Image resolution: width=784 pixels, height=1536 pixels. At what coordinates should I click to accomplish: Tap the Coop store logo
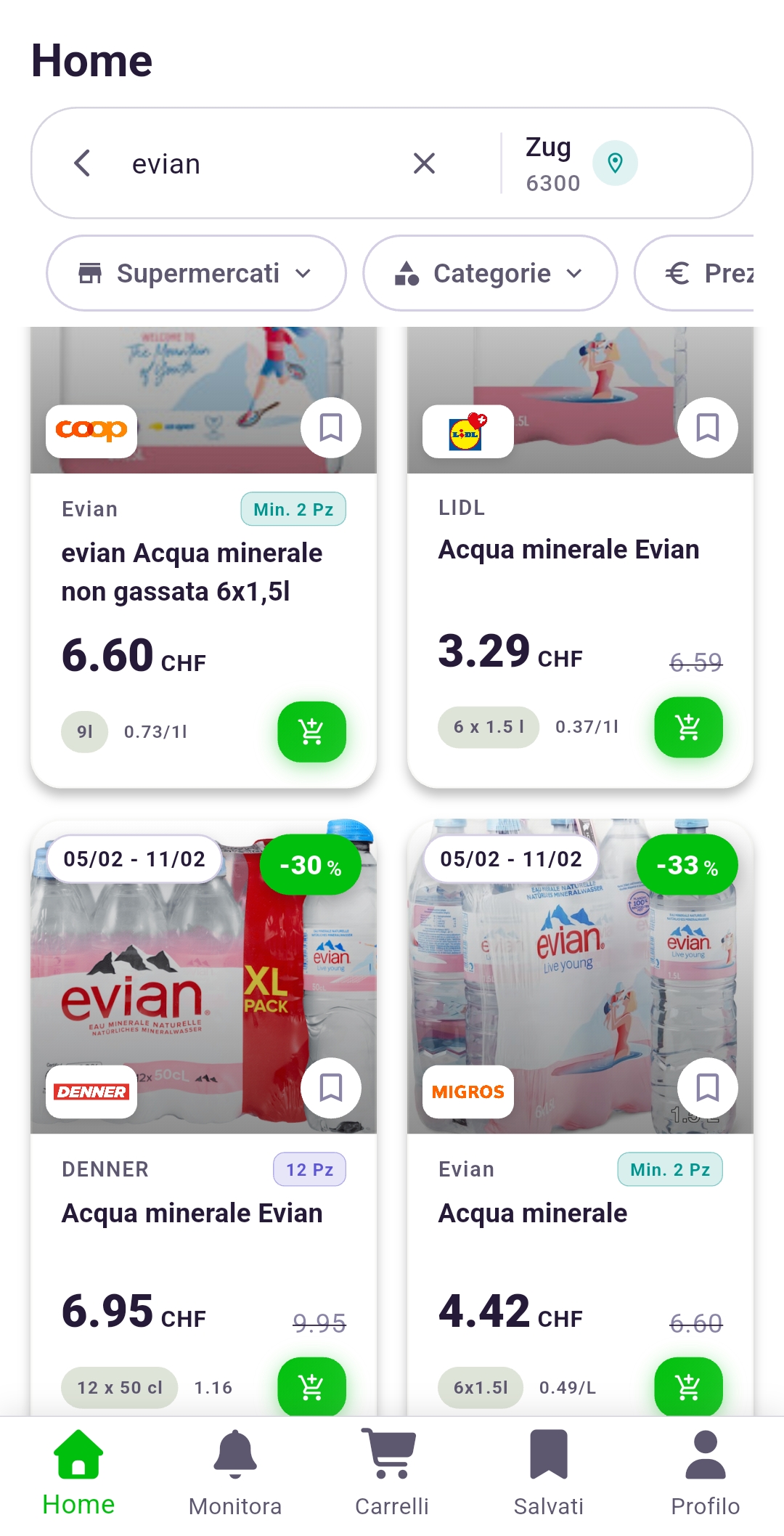(x=90, y=430)
